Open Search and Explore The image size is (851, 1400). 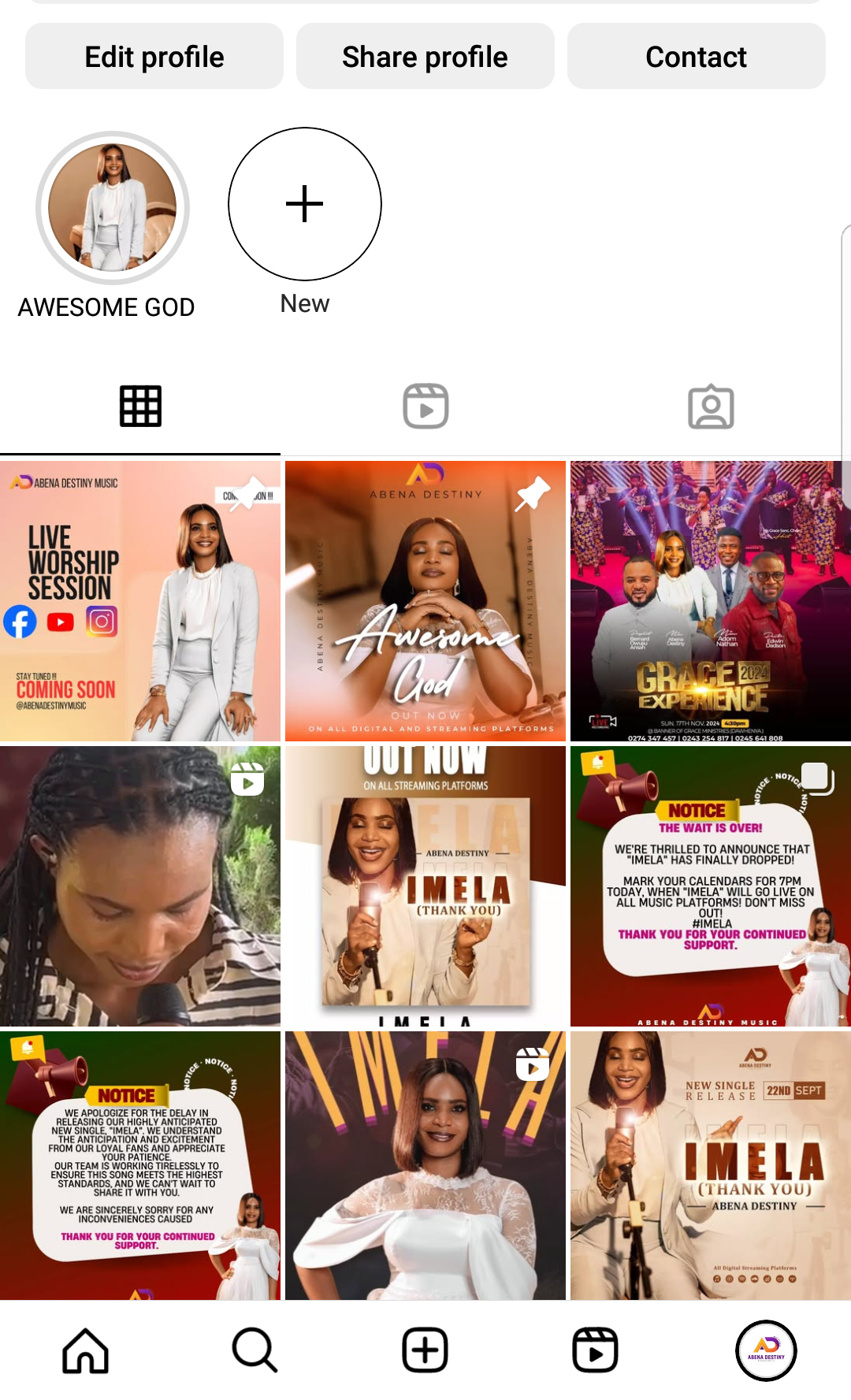255,1350
